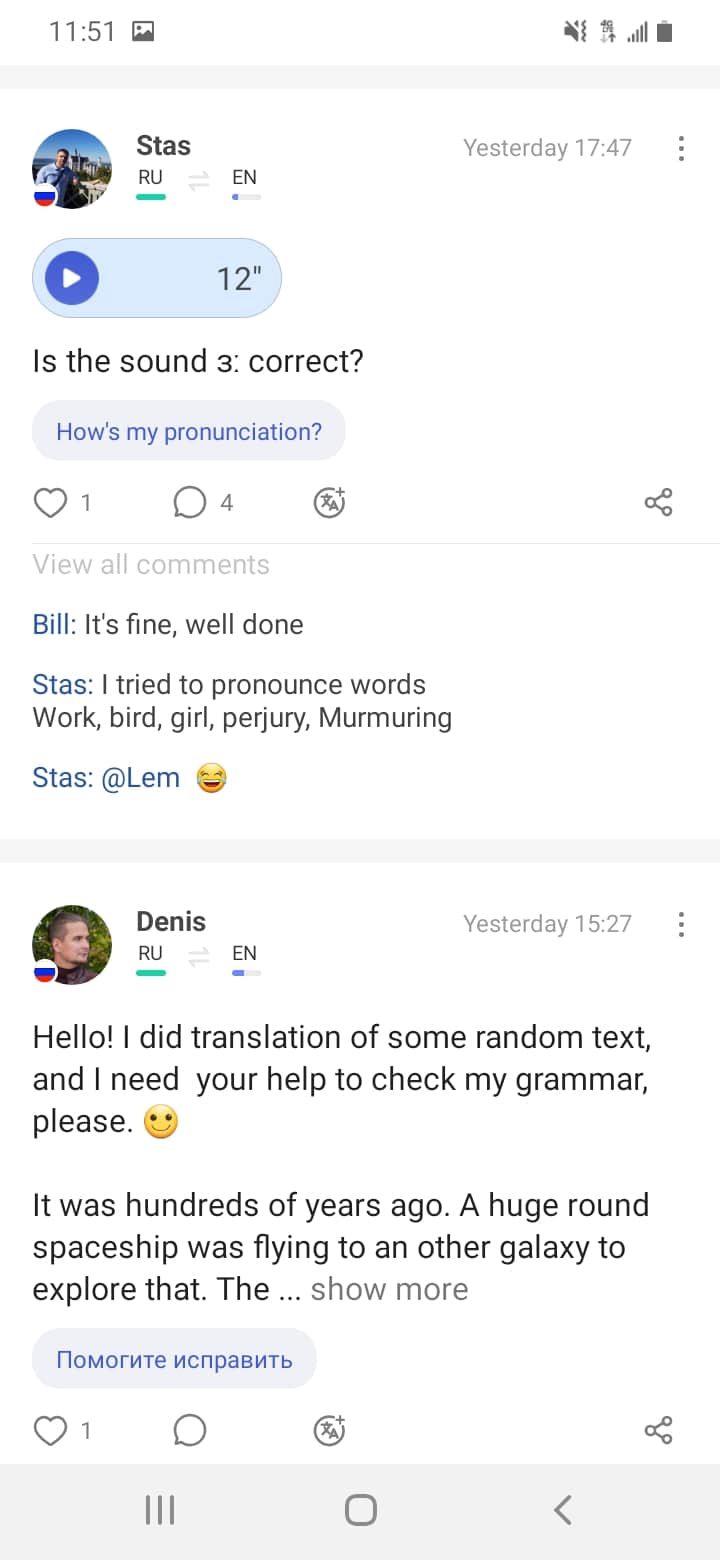Share Stas's post
This screenshot has width=720, height=1560.
[658, 502]
